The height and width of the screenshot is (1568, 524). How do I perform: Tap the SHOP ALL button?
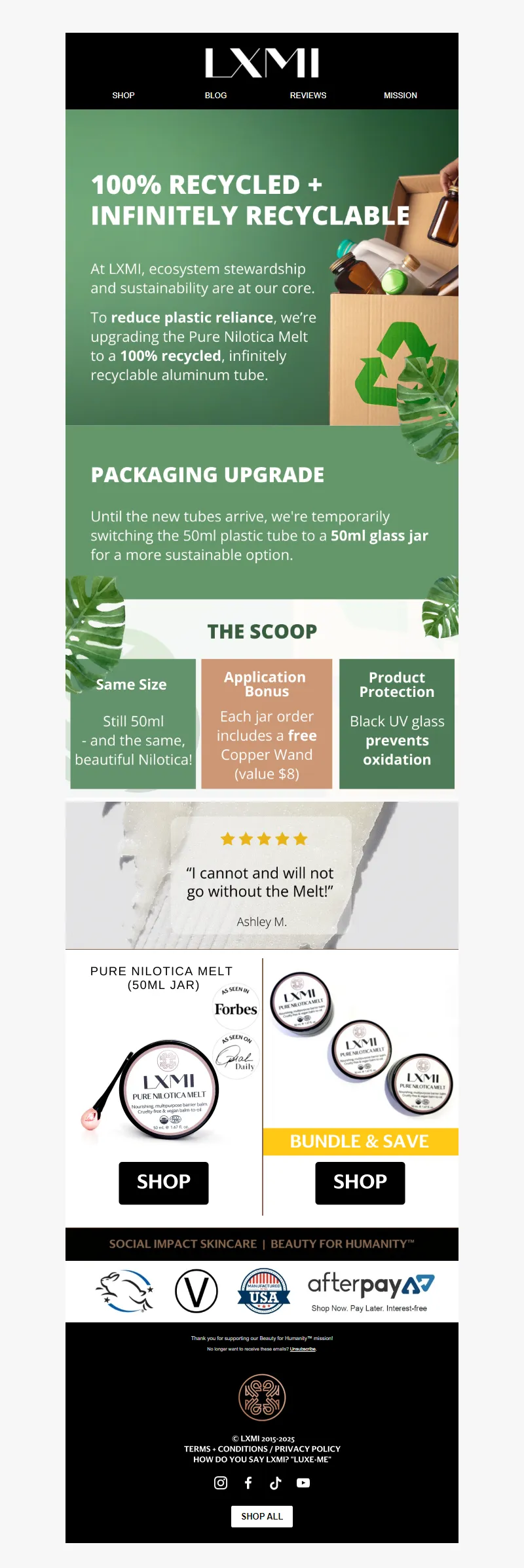pos(262,1516)
